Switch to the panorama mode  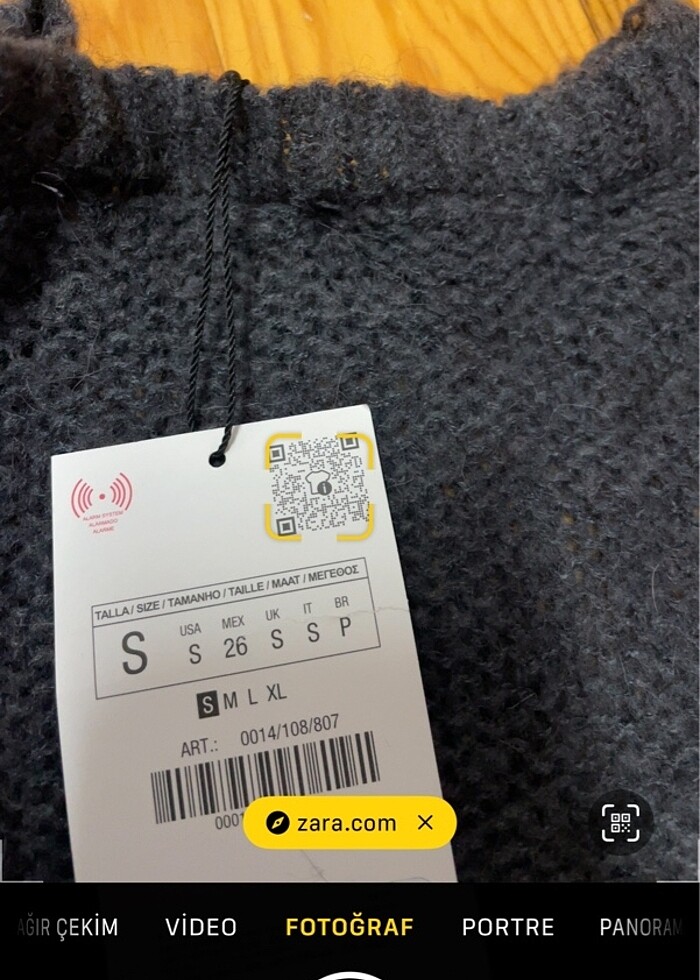[646, 926]
